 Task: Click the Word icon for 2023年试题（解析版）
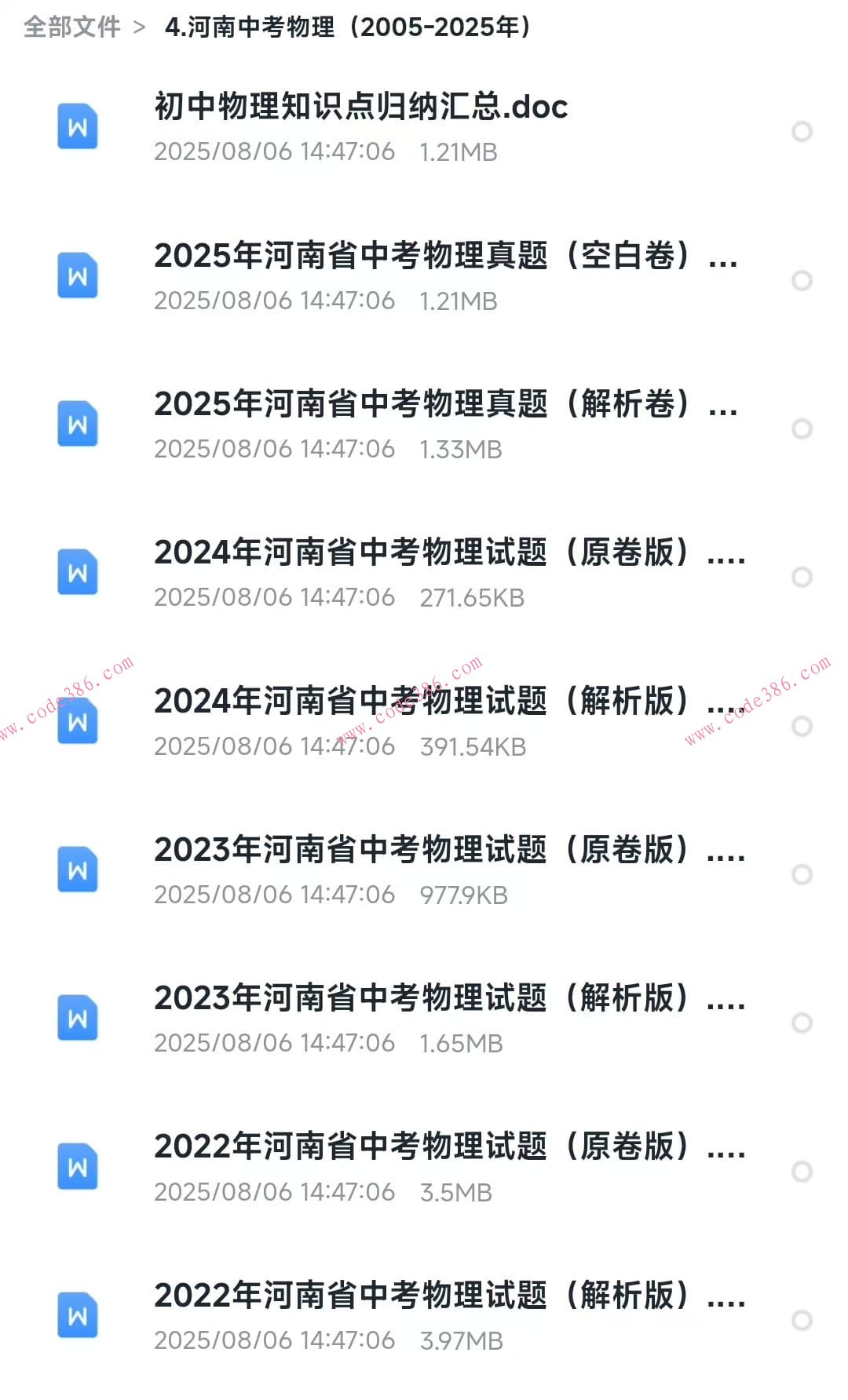click(78, 1019)
